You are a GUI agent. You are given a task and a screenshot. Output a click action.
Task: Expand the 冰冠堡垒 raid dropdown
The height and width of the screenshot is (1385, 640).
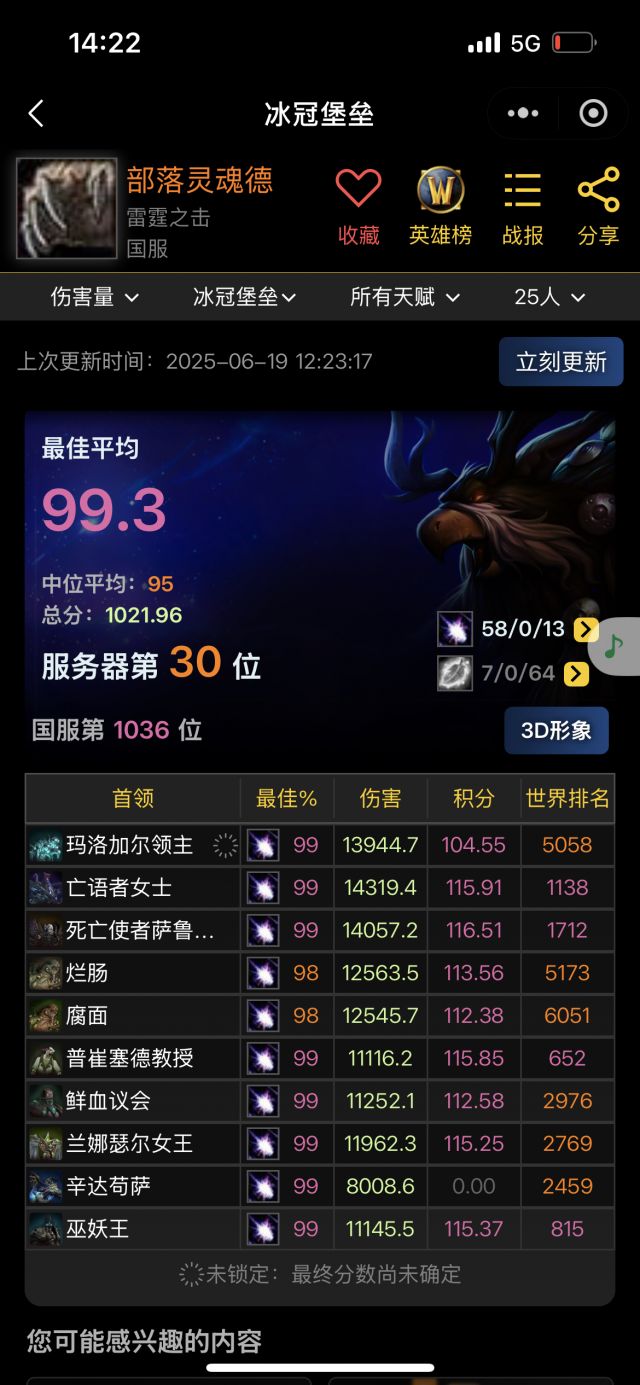pos(245,297)
